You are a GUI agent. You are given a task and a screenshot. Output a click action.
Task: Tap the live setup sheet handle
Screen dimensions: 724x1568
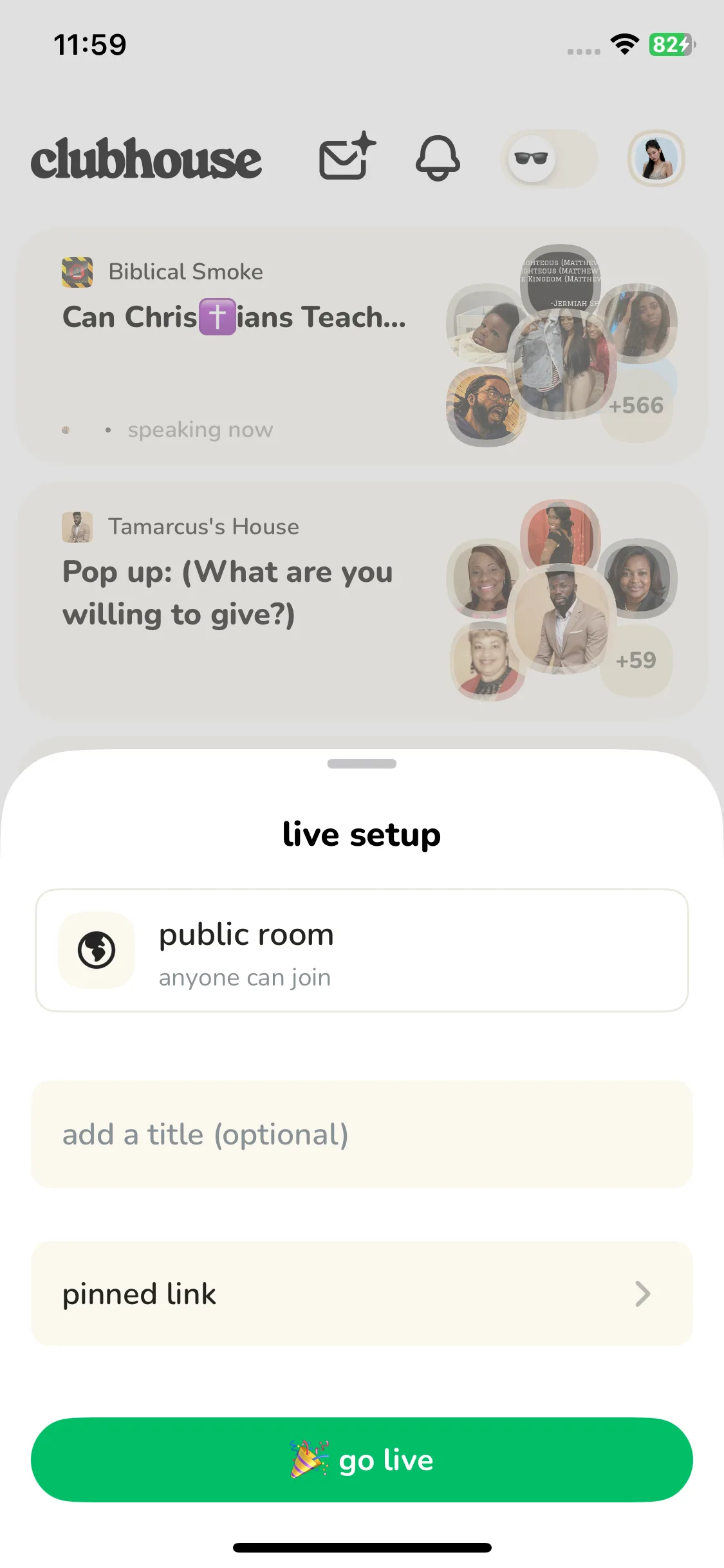[x=362, y=764]
